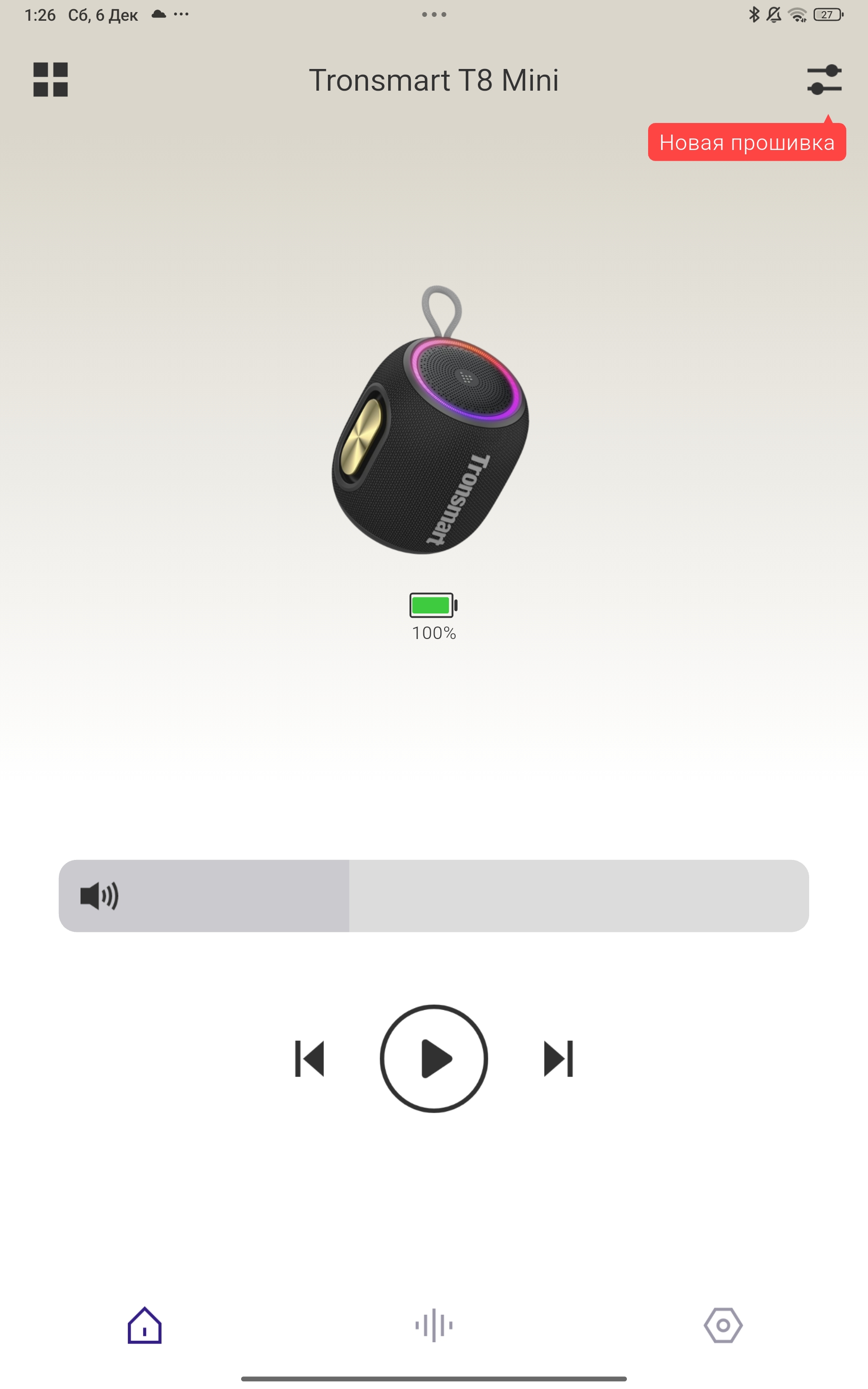
Task: Set volume on the volume bar
Action: coord(434,896)
